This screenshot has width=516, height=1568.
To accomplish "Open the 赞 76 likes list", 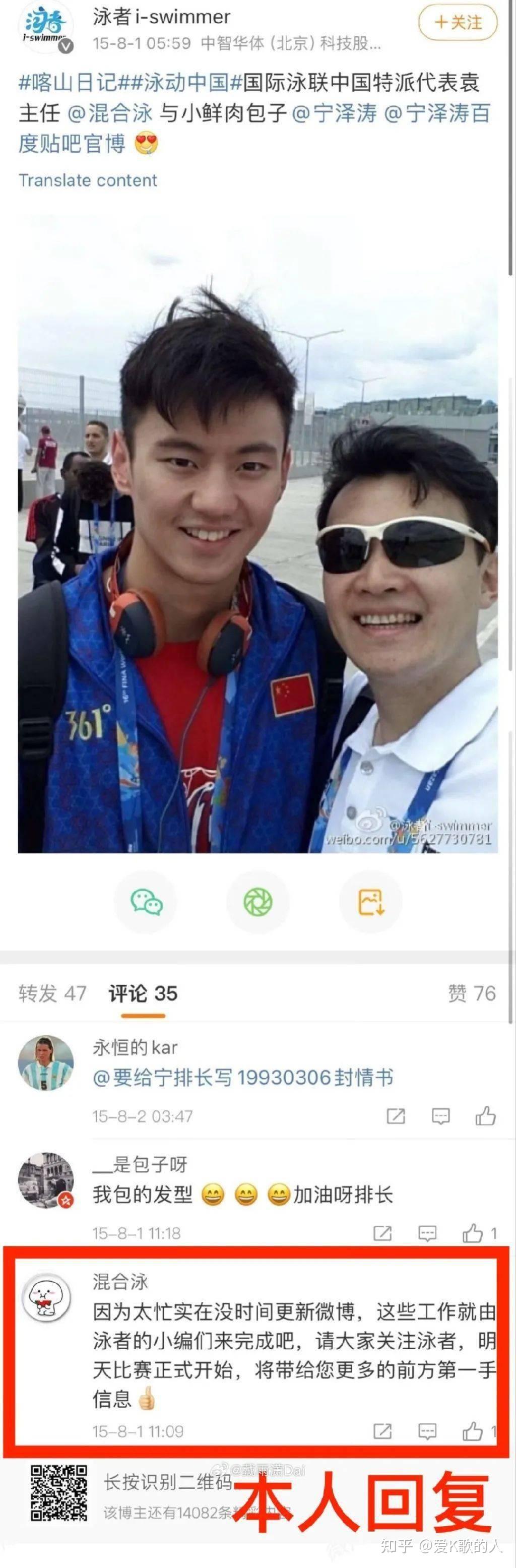I will click(x=472, y=993).
